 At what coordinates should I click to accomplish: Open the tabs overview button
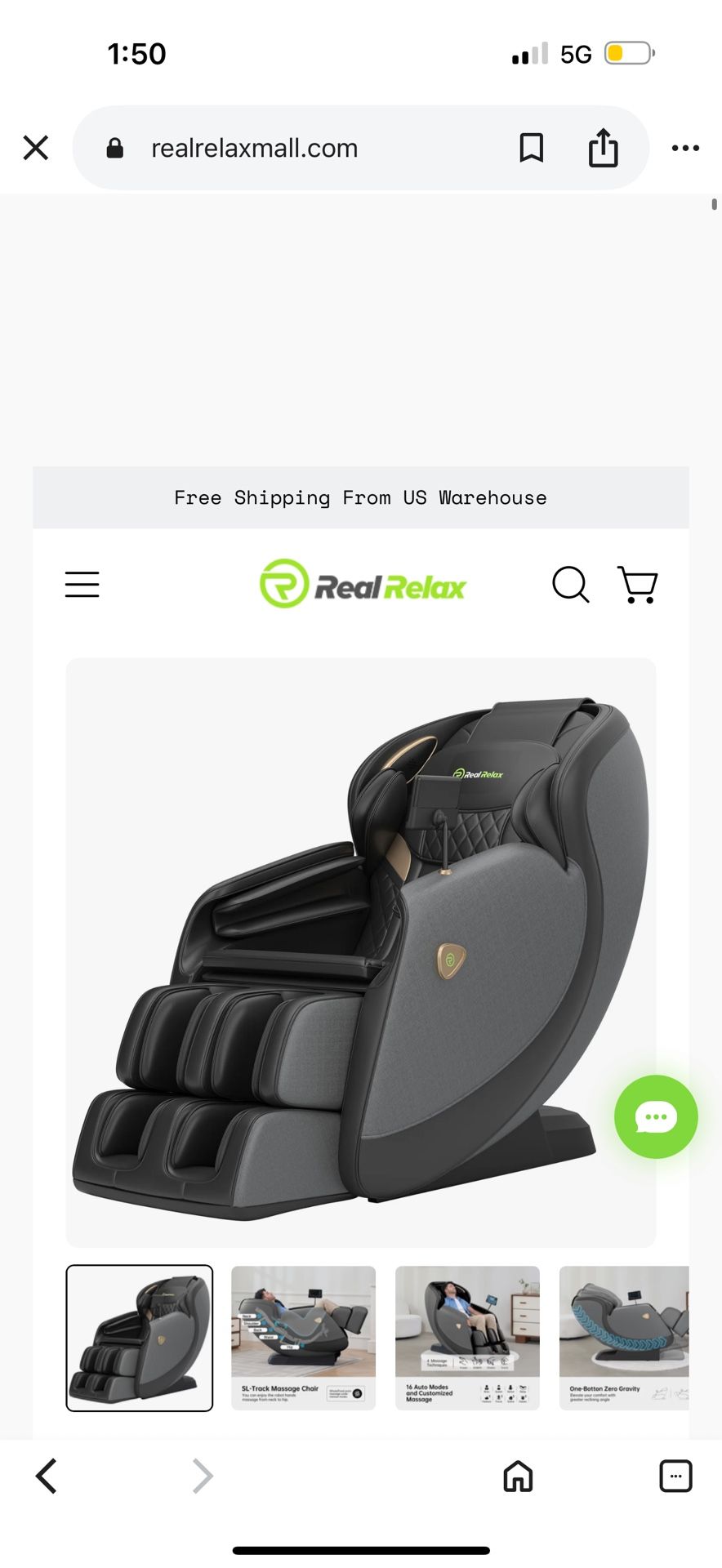point(675,1476)
